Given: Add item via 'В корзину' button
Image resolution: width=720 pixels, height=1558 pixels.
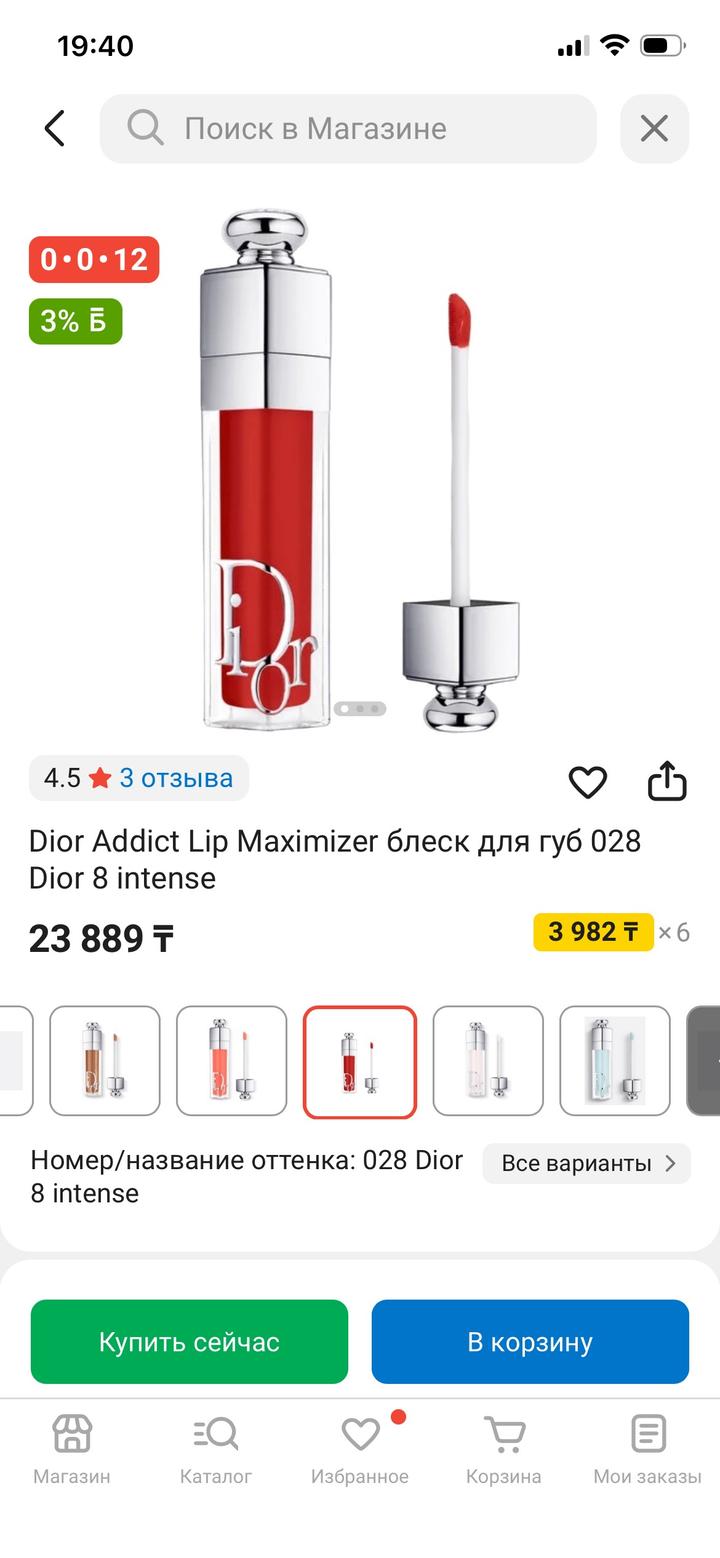Looking at the screenshot, I should (x=530, y=1341).
